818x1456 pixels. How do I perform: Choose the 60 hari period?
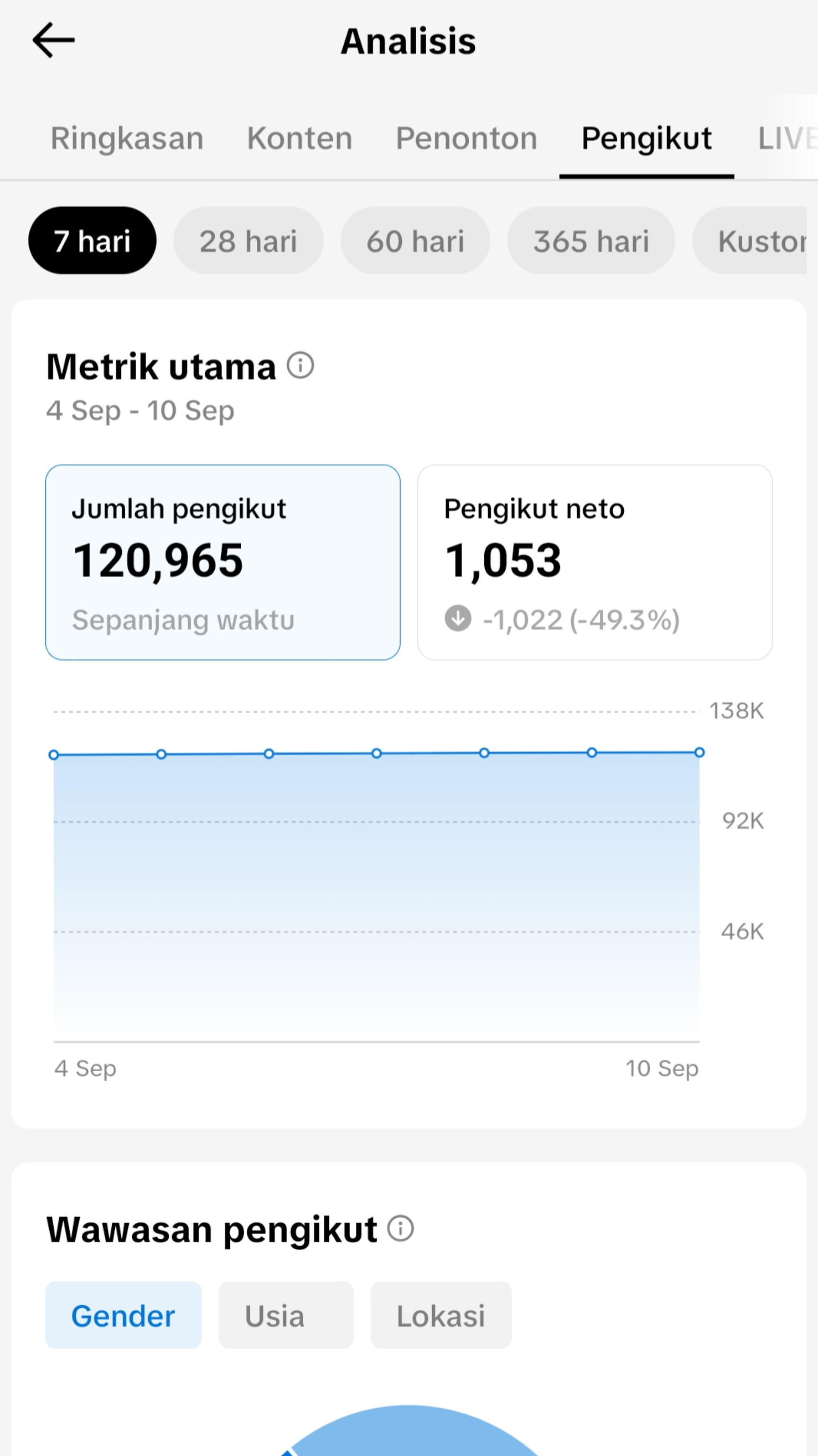[415, 241]
